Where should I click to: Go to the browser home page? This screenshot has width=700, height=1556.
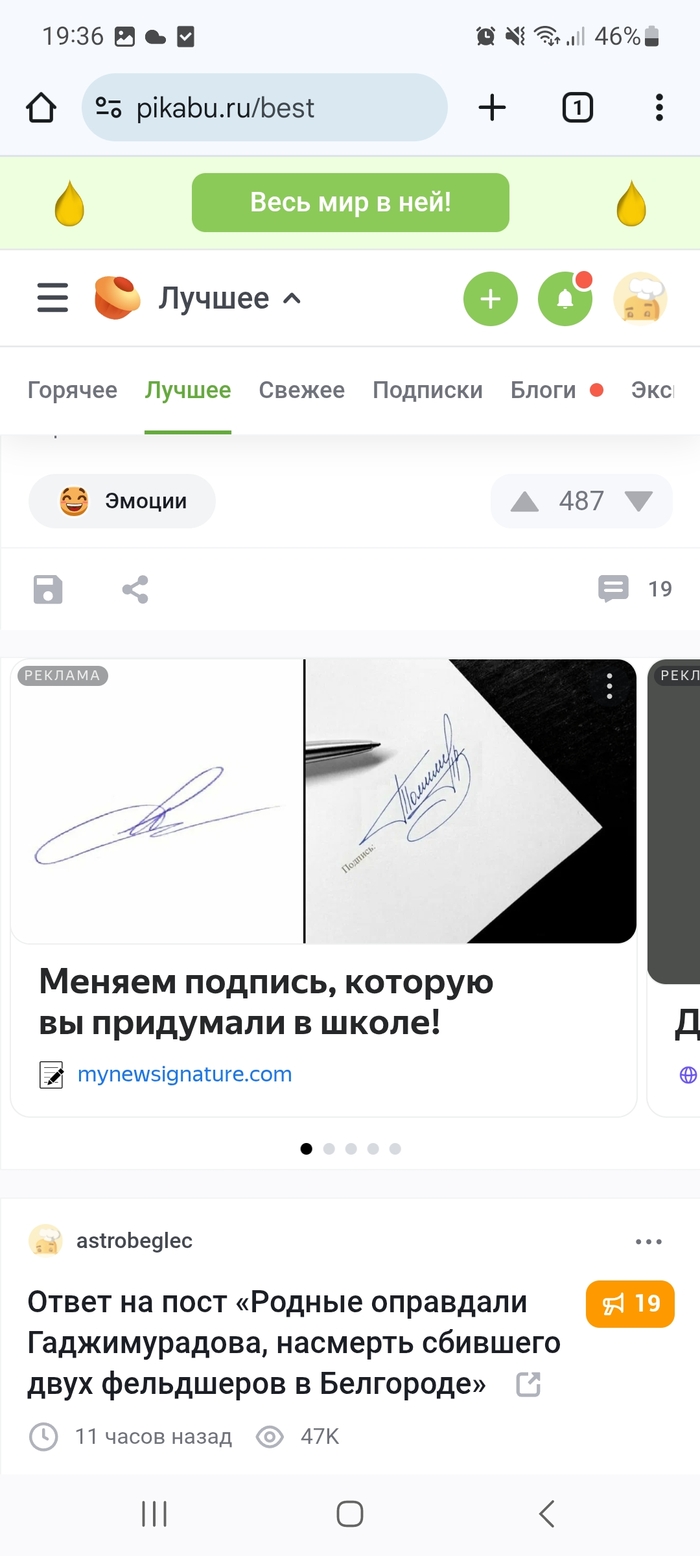41,107
